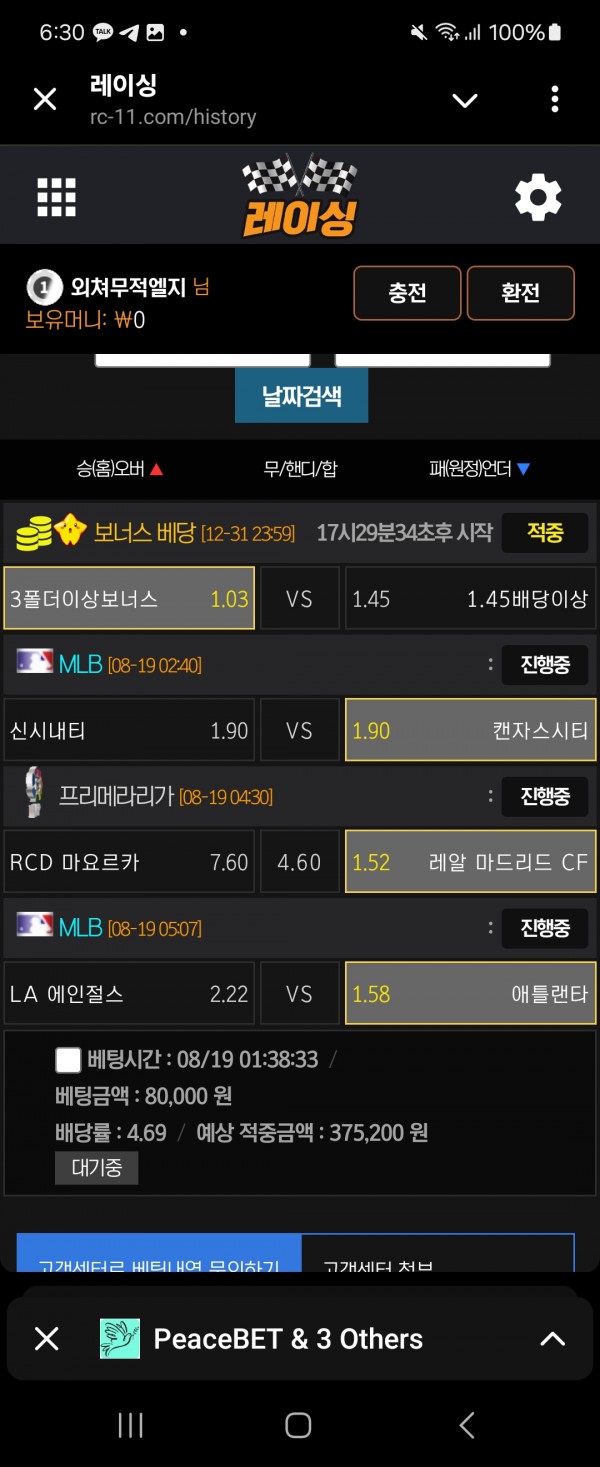Expand the PeaceBET & 3 Others panel

point(552,1339)
